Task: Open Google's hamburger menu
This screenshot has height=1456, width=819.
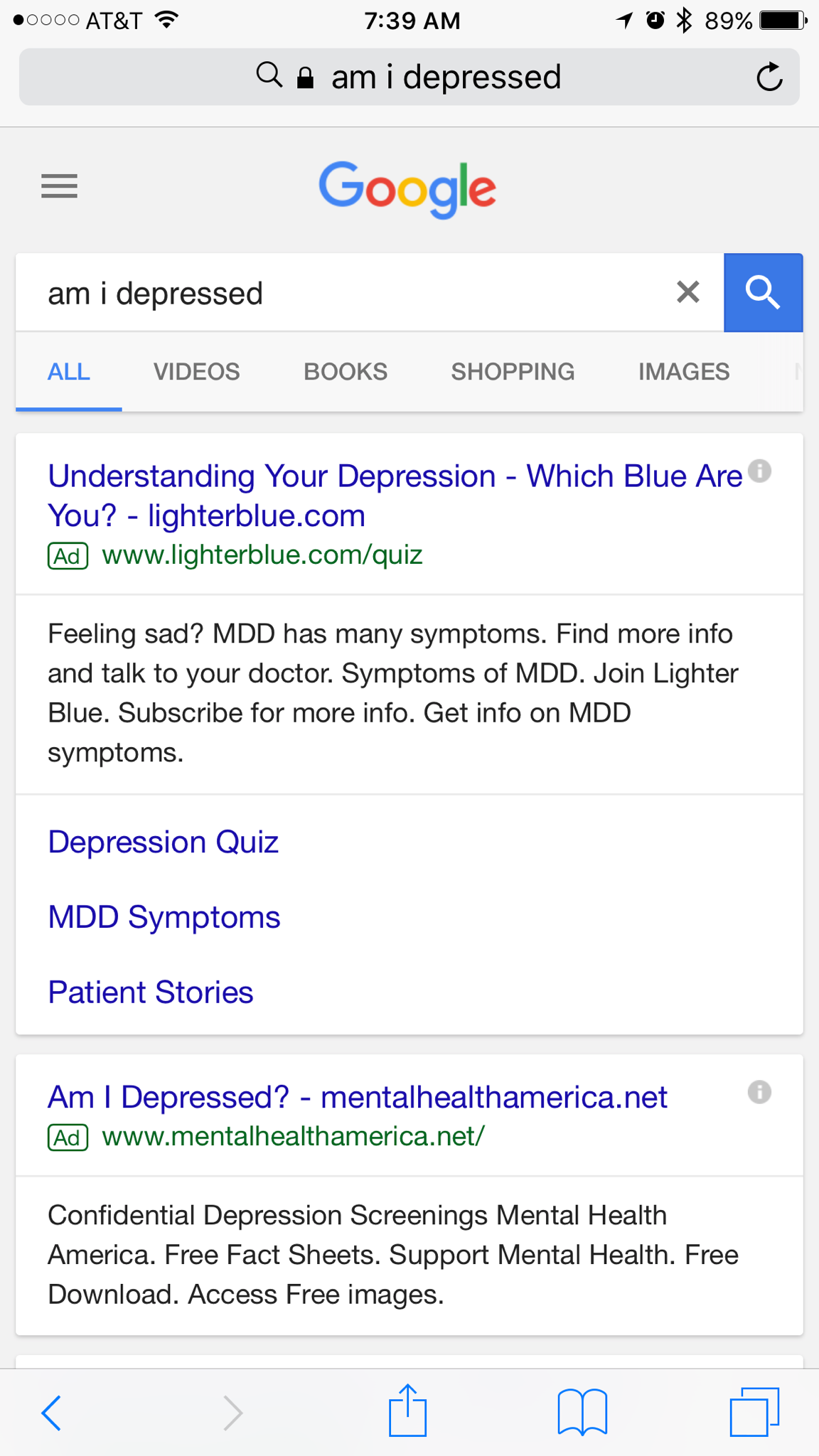Action: 59,186
